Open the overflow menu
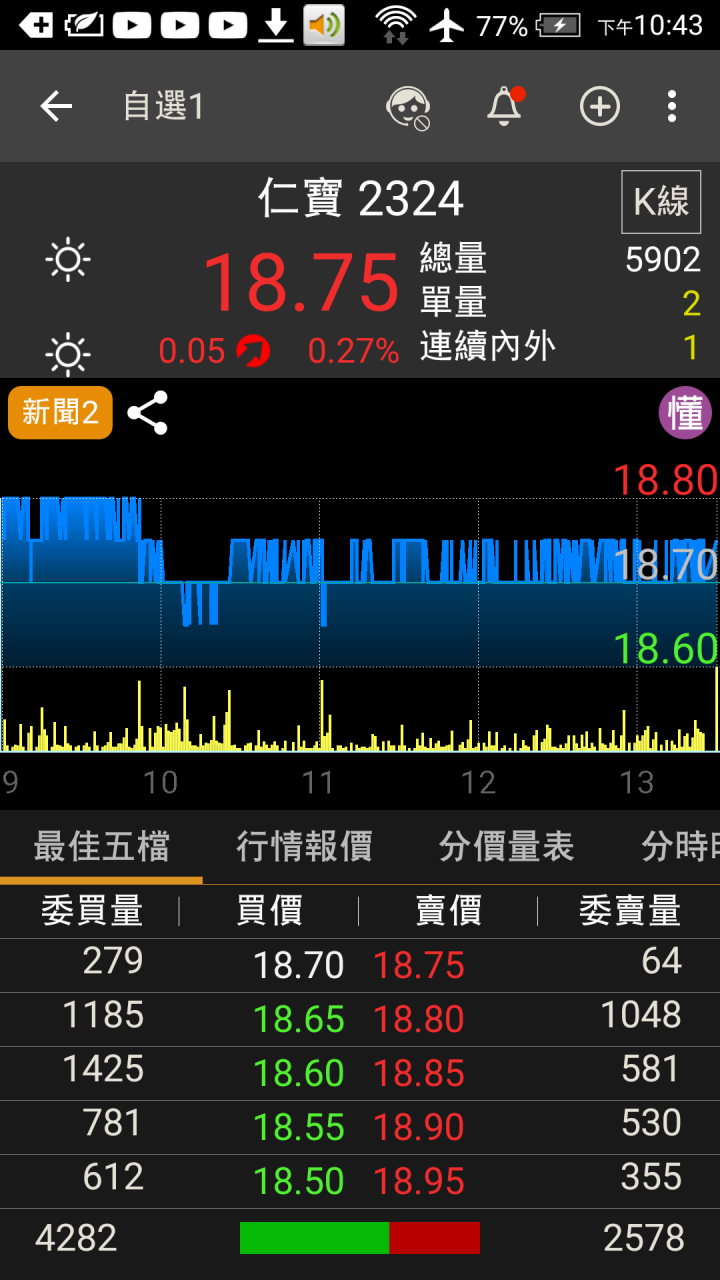The image size is (720, 1280). tap(672, 106)
